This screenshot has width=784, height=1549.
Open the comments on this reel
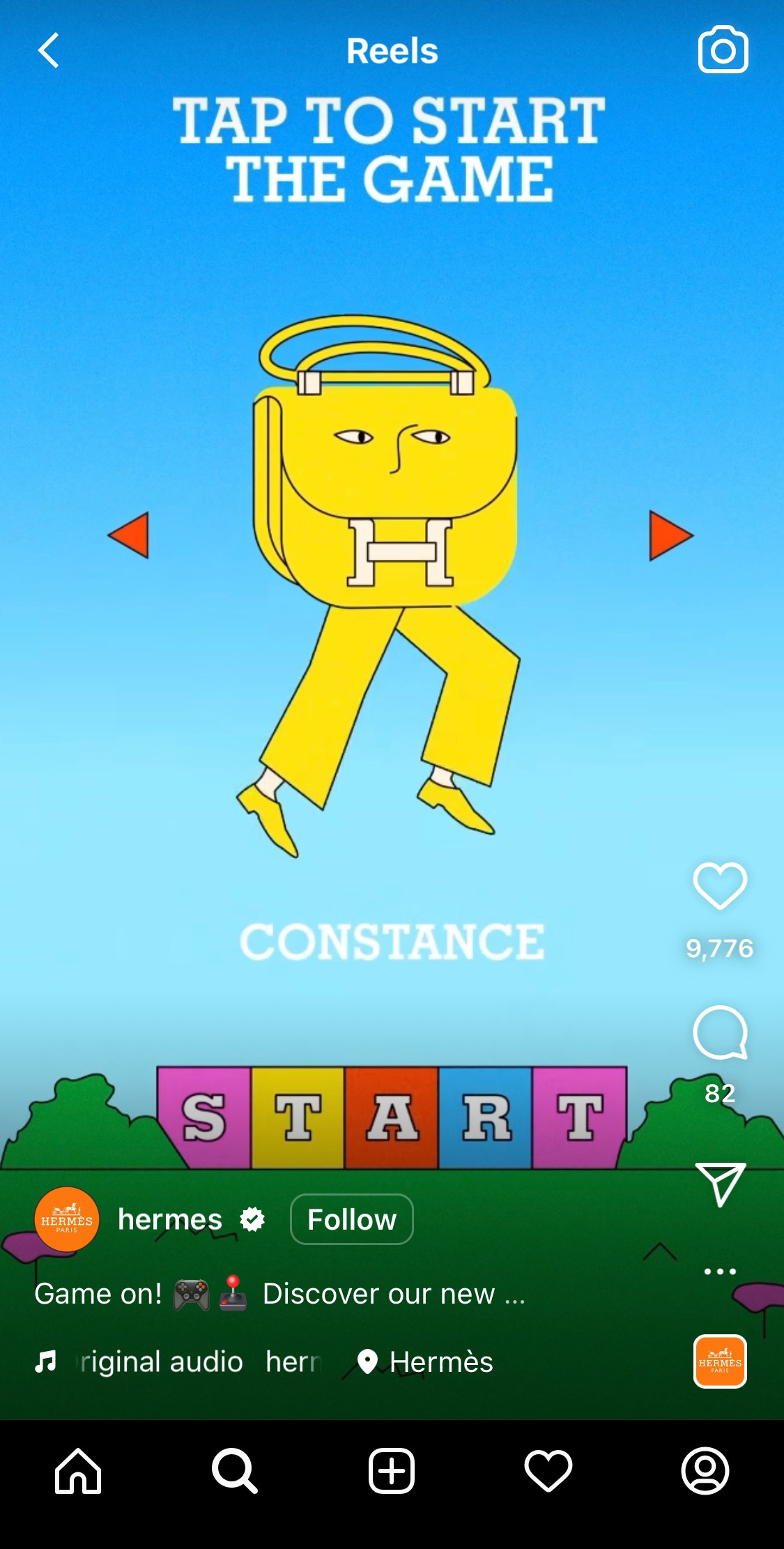click(x=720, y=1032)
